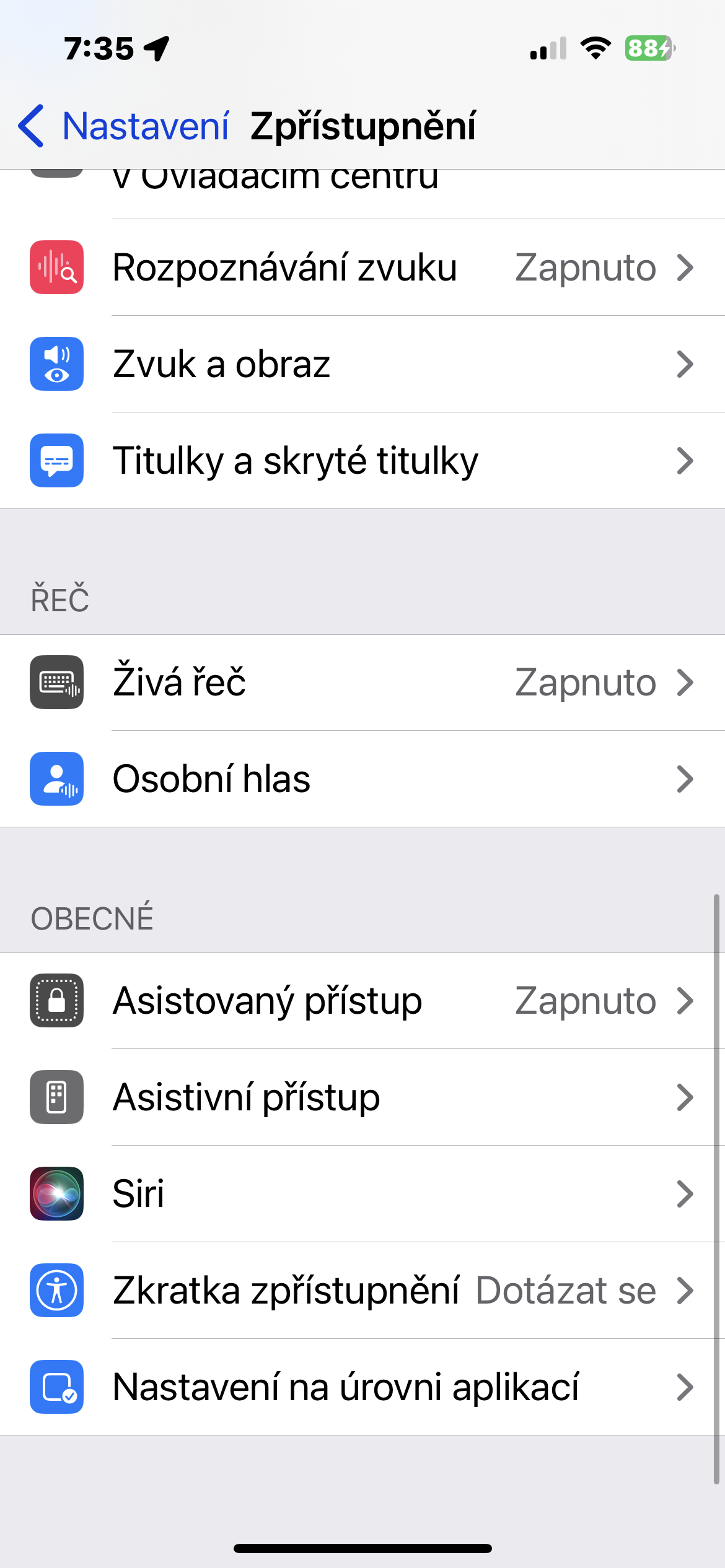Open Osobní hlas settings
Viewport: 725px width, 1568px height.
[x=362, y=779]
